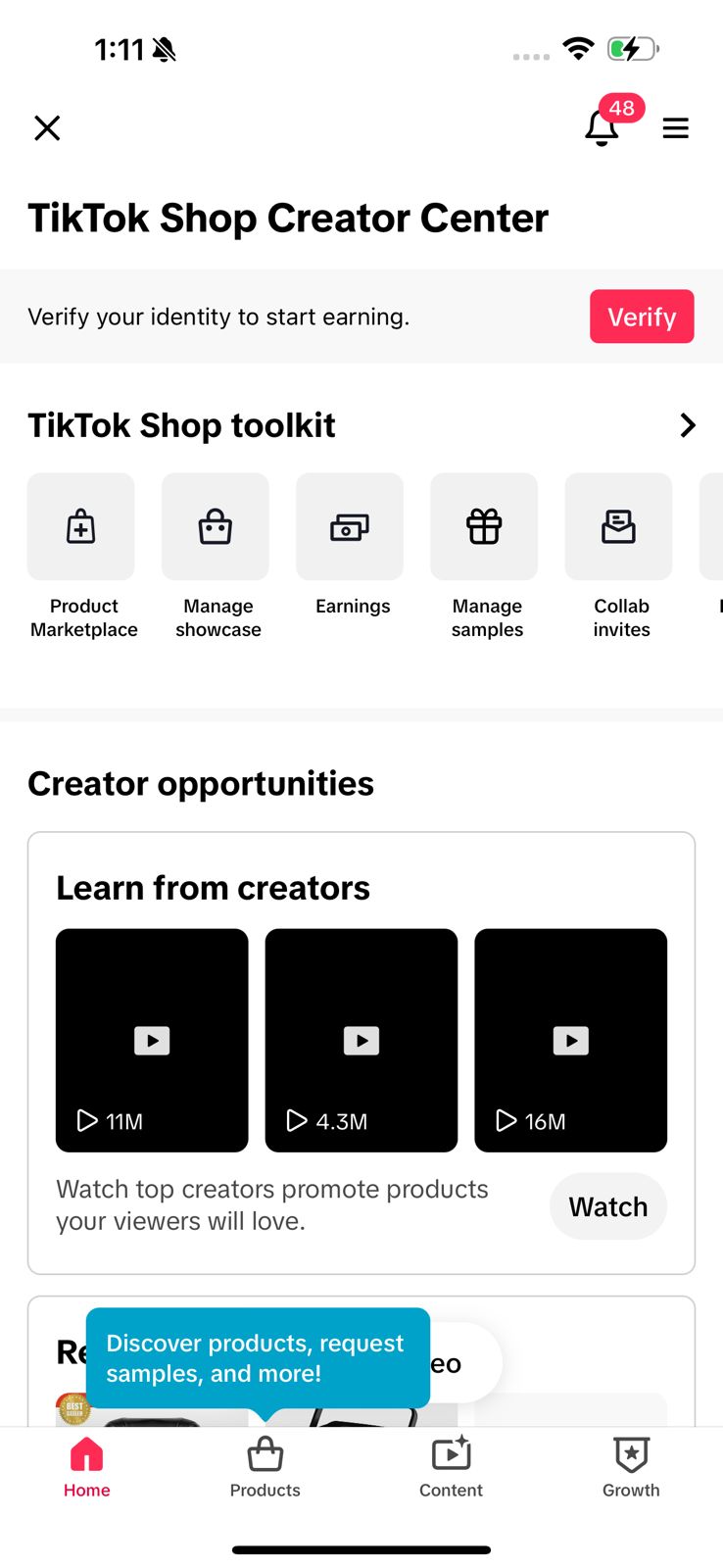Open Manage samples

[x=486, y=557]
